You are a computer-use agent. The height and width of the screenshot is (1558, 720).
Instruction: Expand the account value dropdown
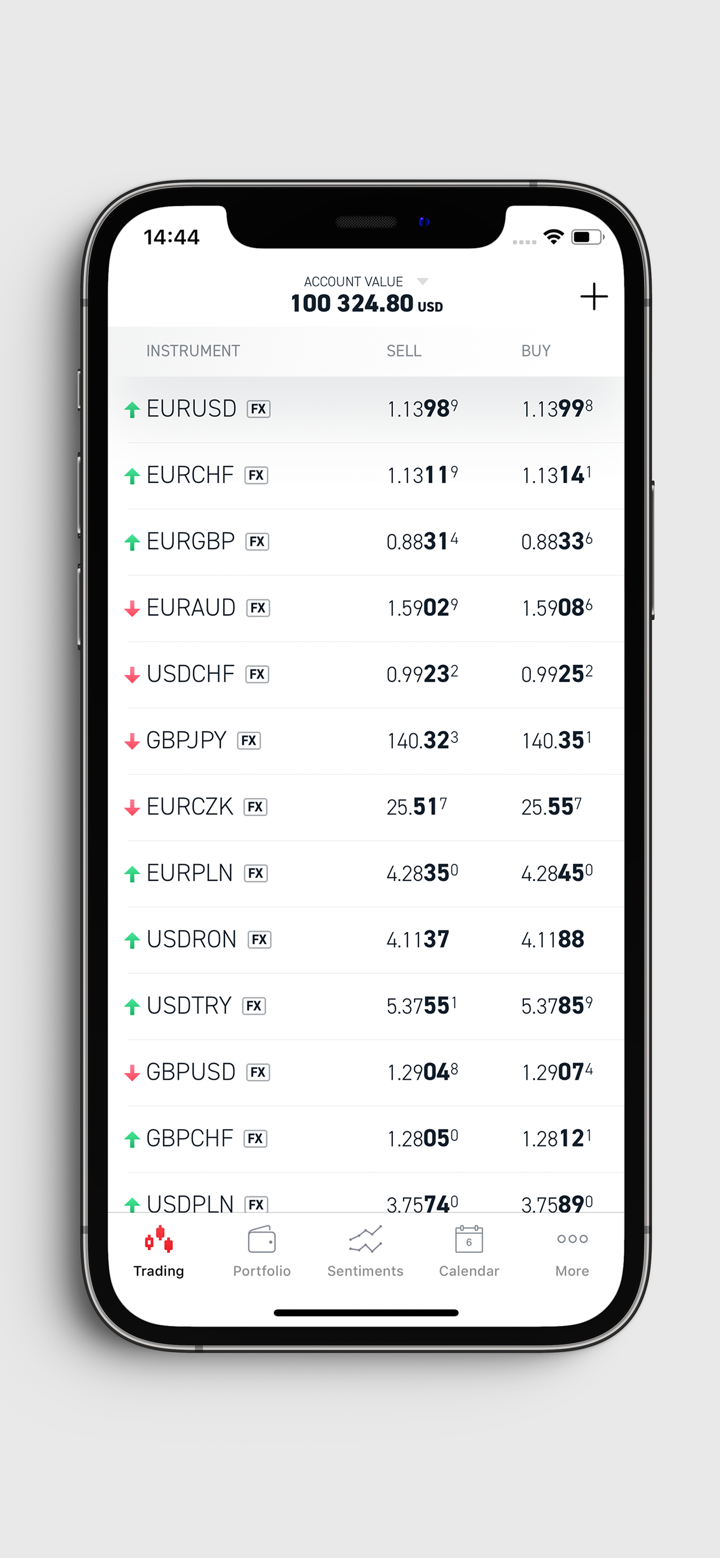pos(422,282)
